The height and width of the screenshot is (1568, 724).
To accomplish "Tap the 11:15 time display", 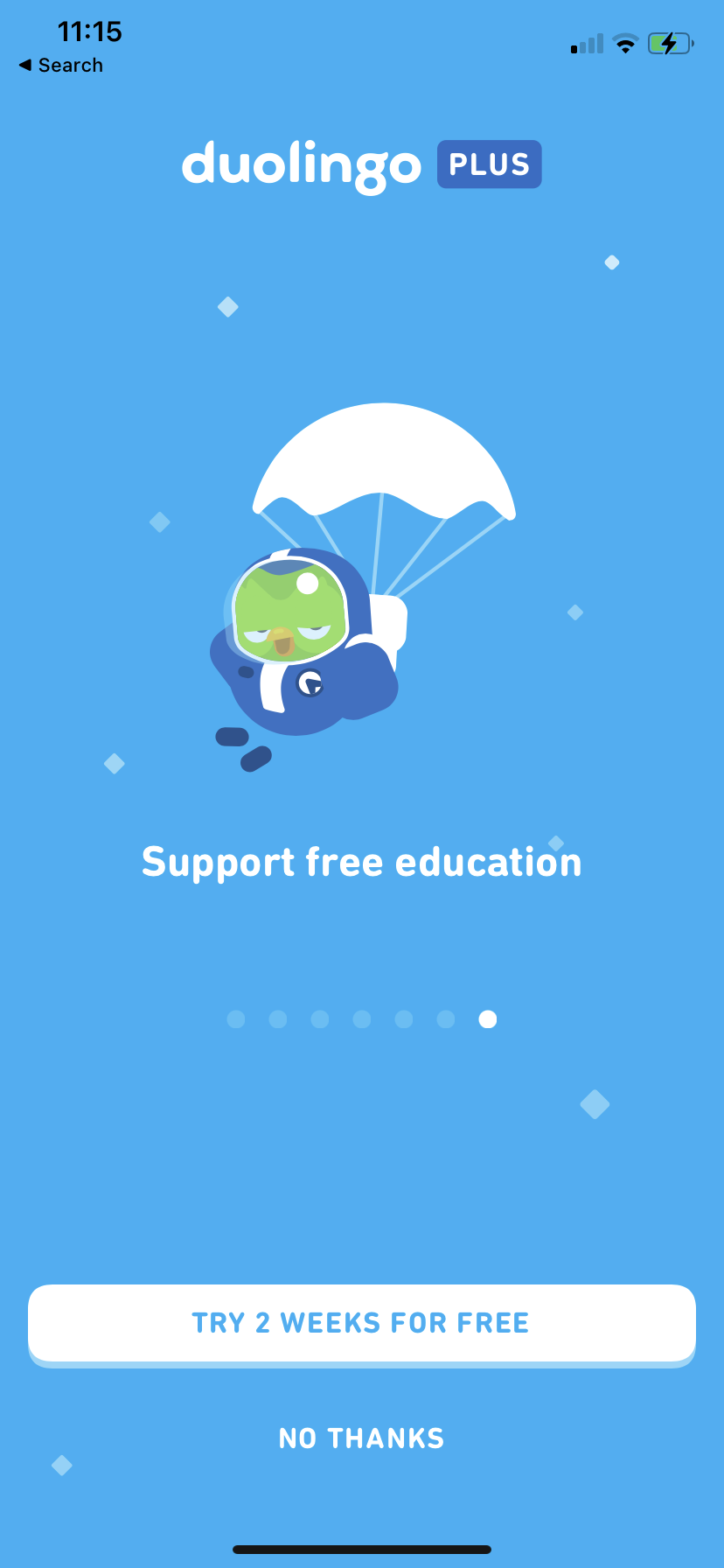I will click(90, 31).
